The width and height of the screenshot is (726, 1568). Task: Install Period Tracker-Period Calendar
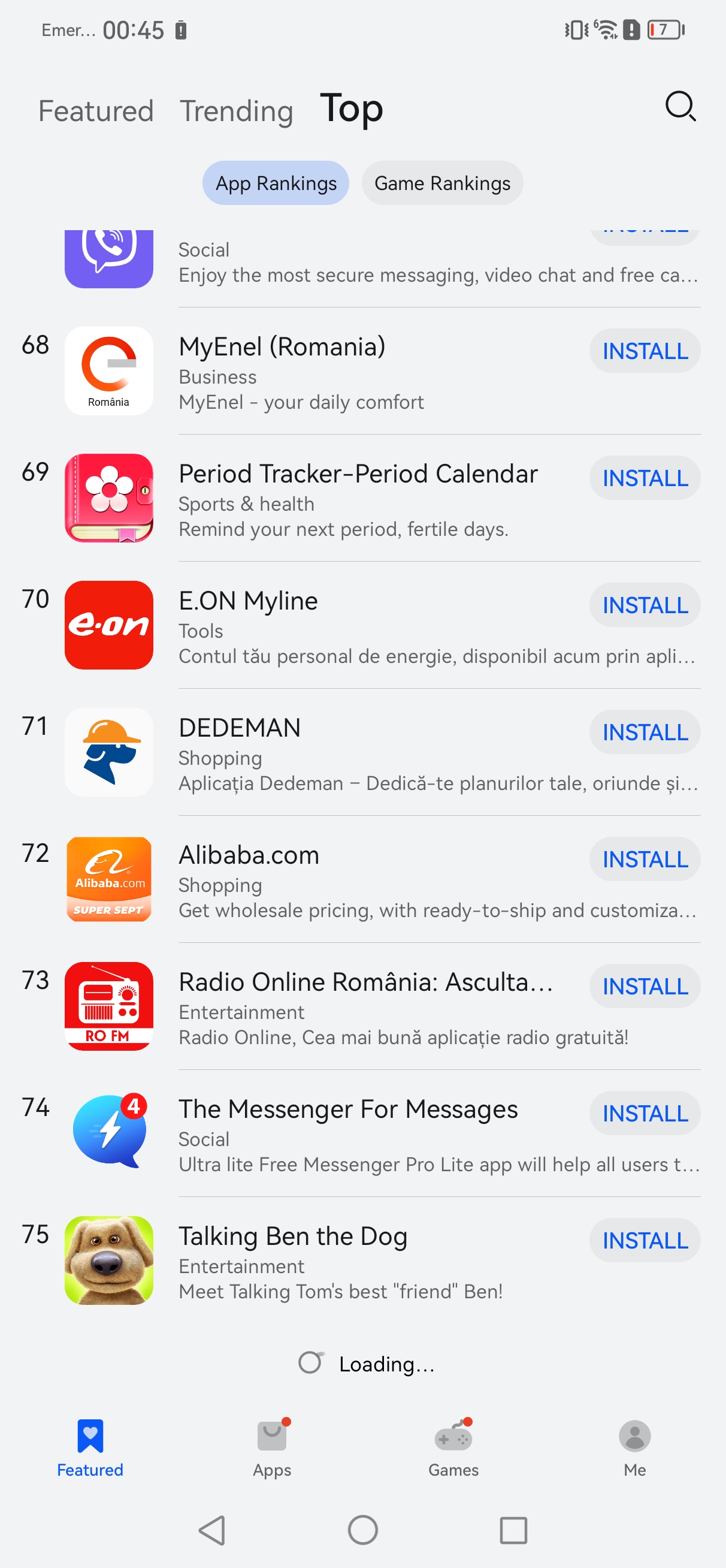pos(645,478)
